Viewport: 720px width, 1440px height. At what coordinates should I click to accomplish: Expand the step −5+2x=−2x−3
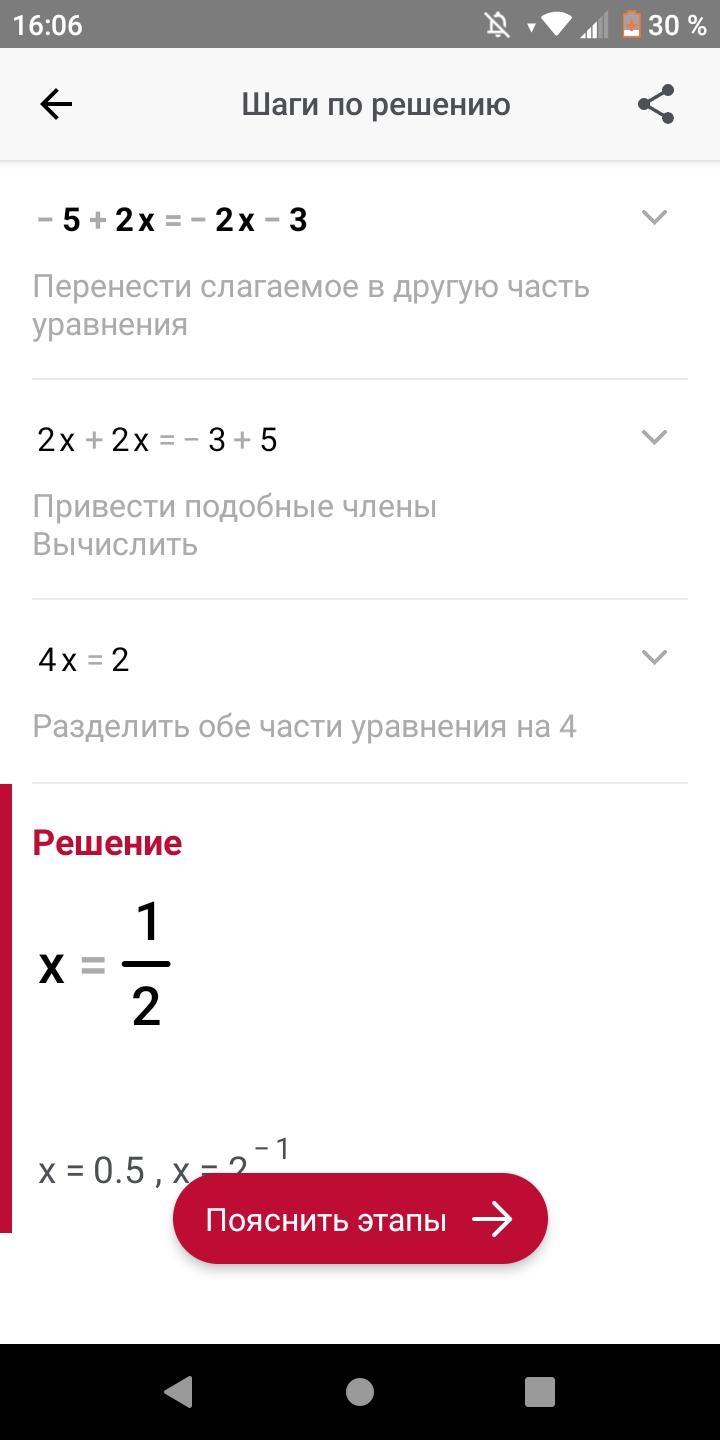[x=654, y=217]
